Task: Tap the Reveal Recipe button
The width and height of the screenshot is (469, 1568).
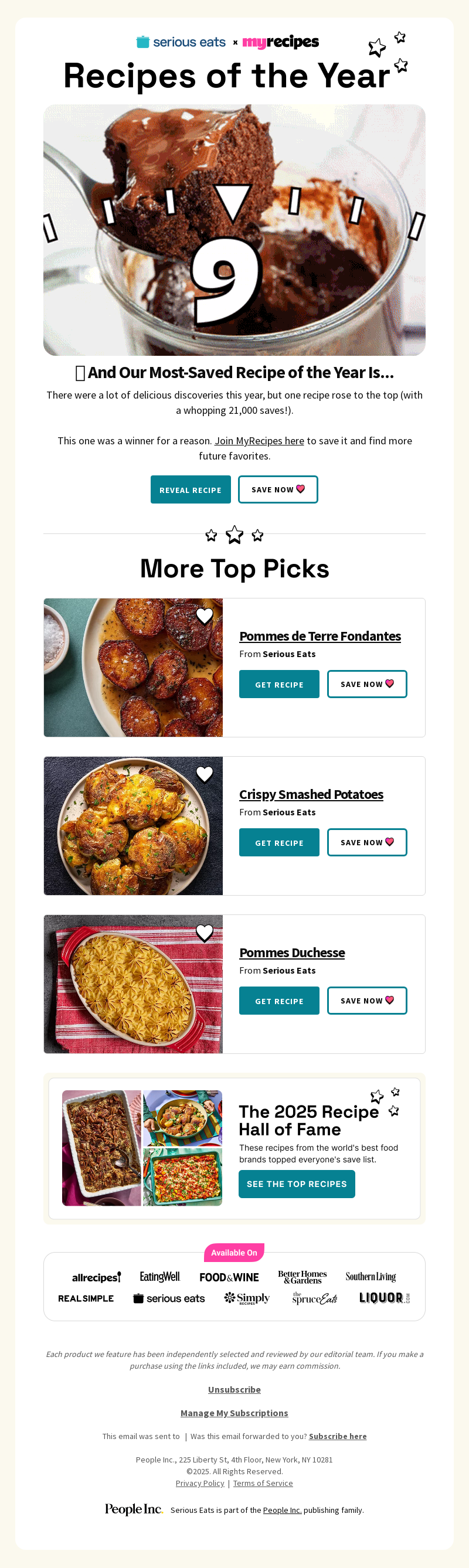Action: [x=190, y=489]
